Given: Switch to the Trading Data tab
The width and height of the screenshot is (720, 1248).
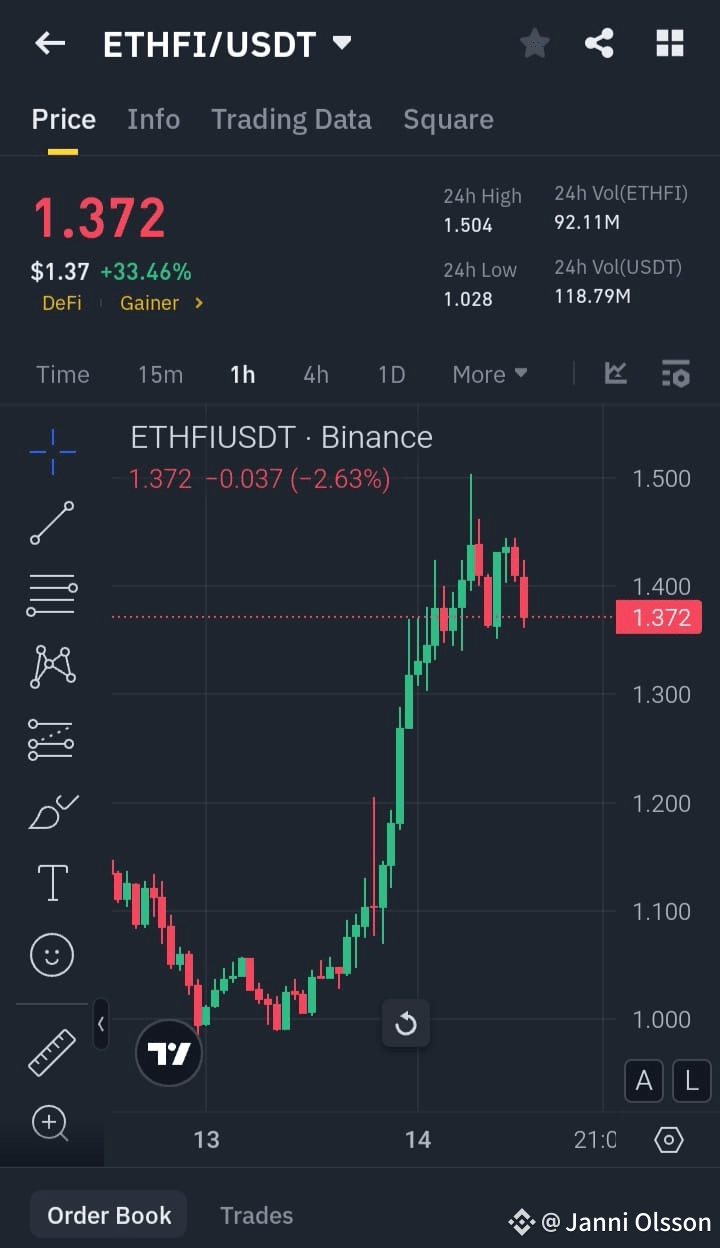Looking at the screenshot, I should click(291, 119).
